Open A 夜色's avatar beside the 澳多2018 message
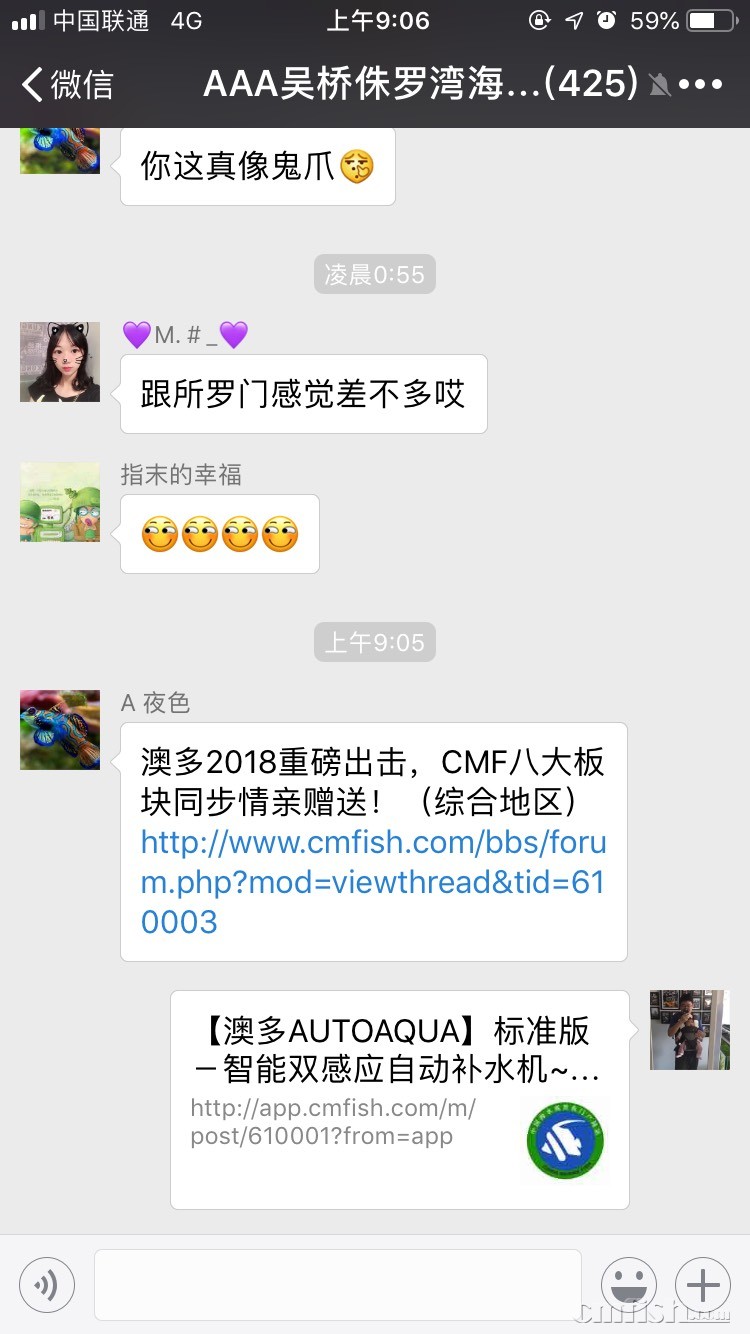This screenshot has width=750, height=1334. click(x=60, y=730)
